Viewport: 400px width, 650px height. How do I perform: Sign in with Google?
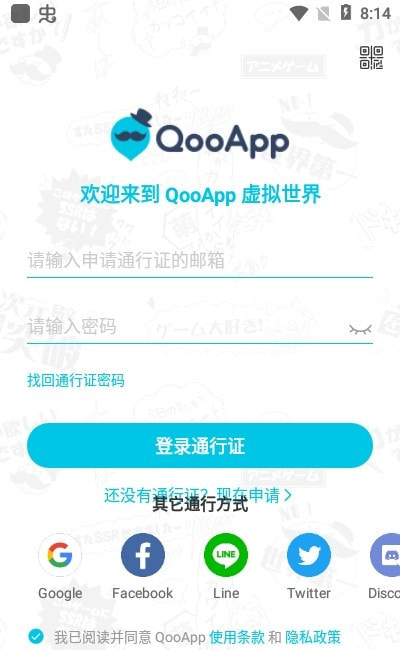tap(60, 566)
